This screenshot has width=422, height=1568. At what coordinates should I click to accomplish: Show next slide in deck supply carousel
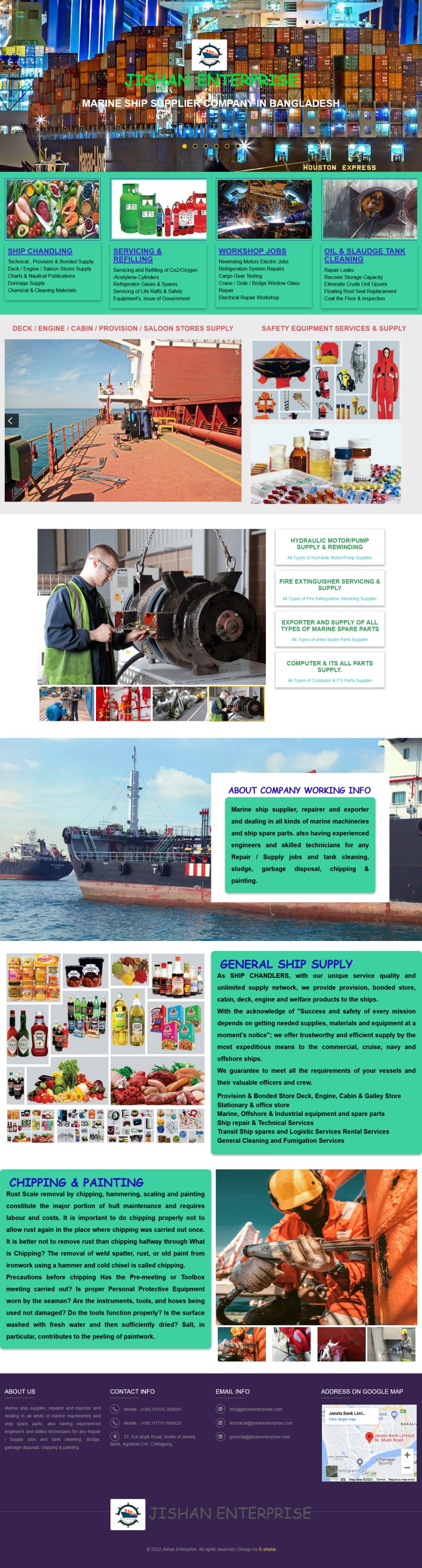click(234, 420)
